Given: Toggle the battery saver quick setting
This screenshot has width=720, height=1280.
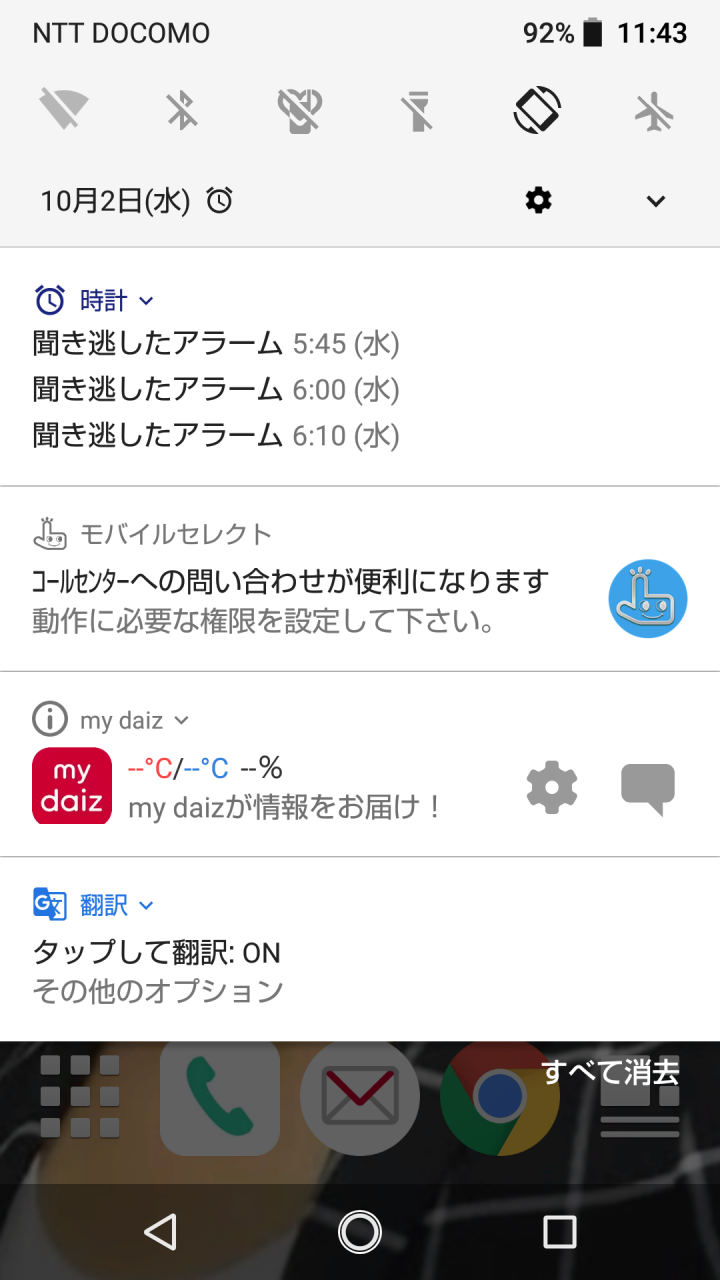Looking at the screenshot, I should (300, 110).
